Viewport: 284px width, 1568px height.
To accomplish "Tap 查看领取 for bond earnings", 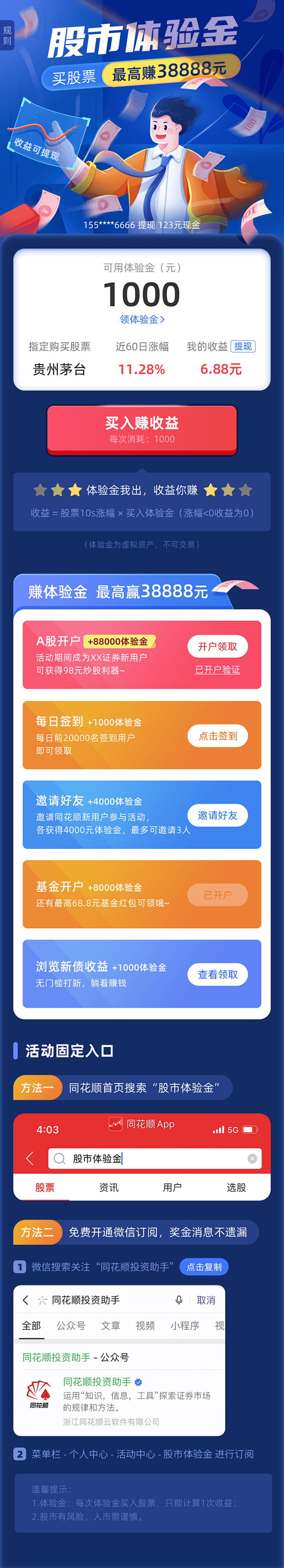I will point(217,974).
